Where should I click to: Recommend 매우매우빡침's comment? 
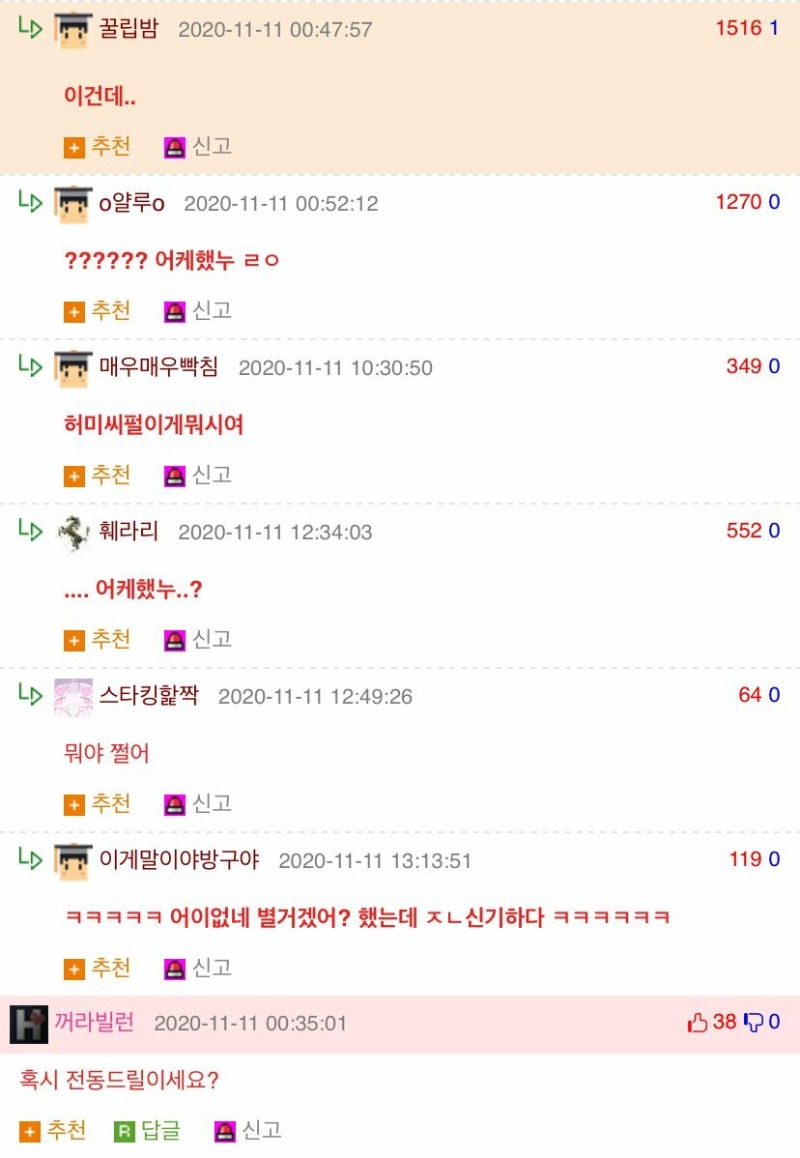[98, 475]
